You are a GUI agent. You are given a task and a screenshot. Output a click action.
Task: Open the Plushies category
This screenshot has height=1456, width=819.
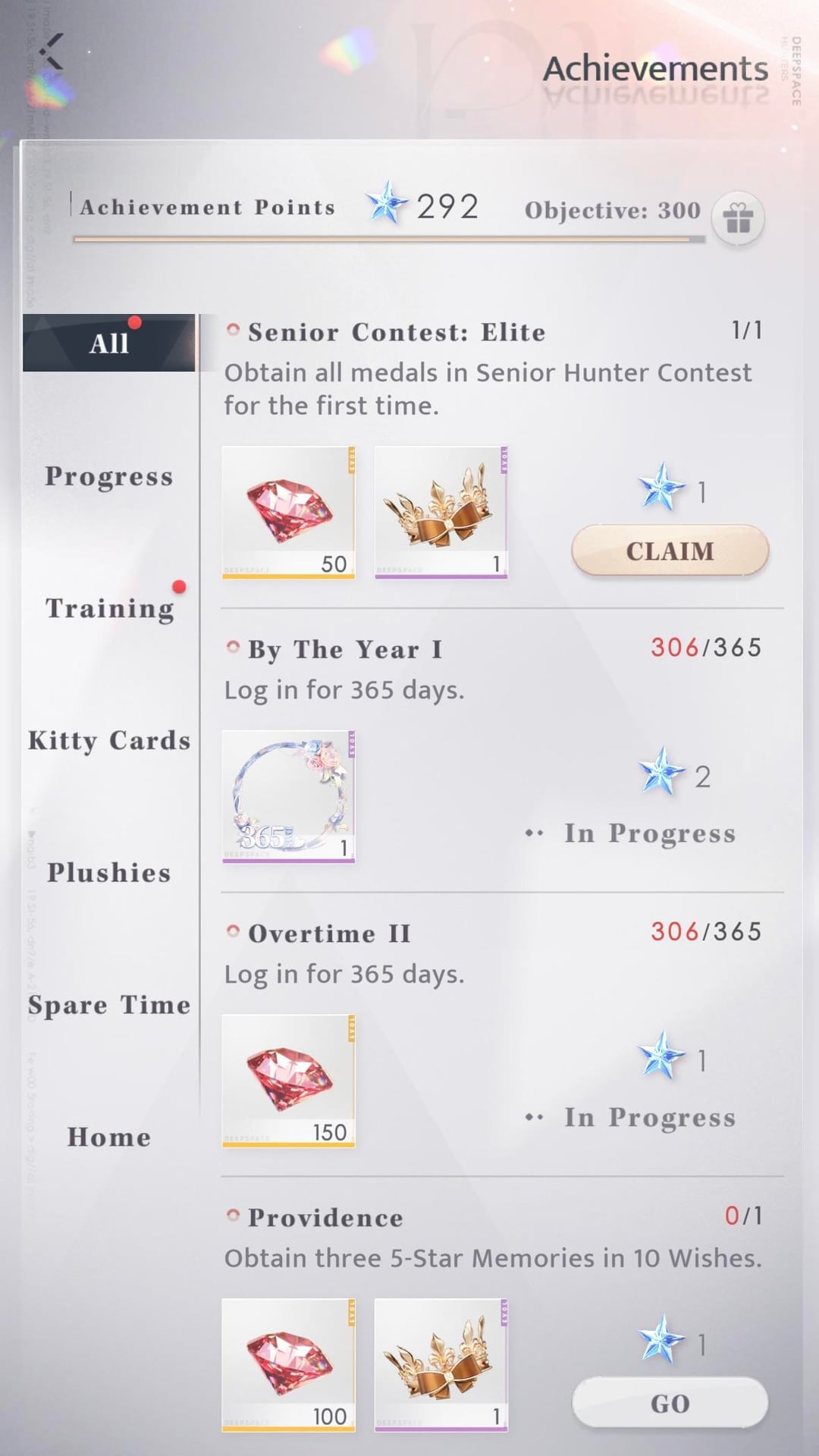(x=109, y=873)
